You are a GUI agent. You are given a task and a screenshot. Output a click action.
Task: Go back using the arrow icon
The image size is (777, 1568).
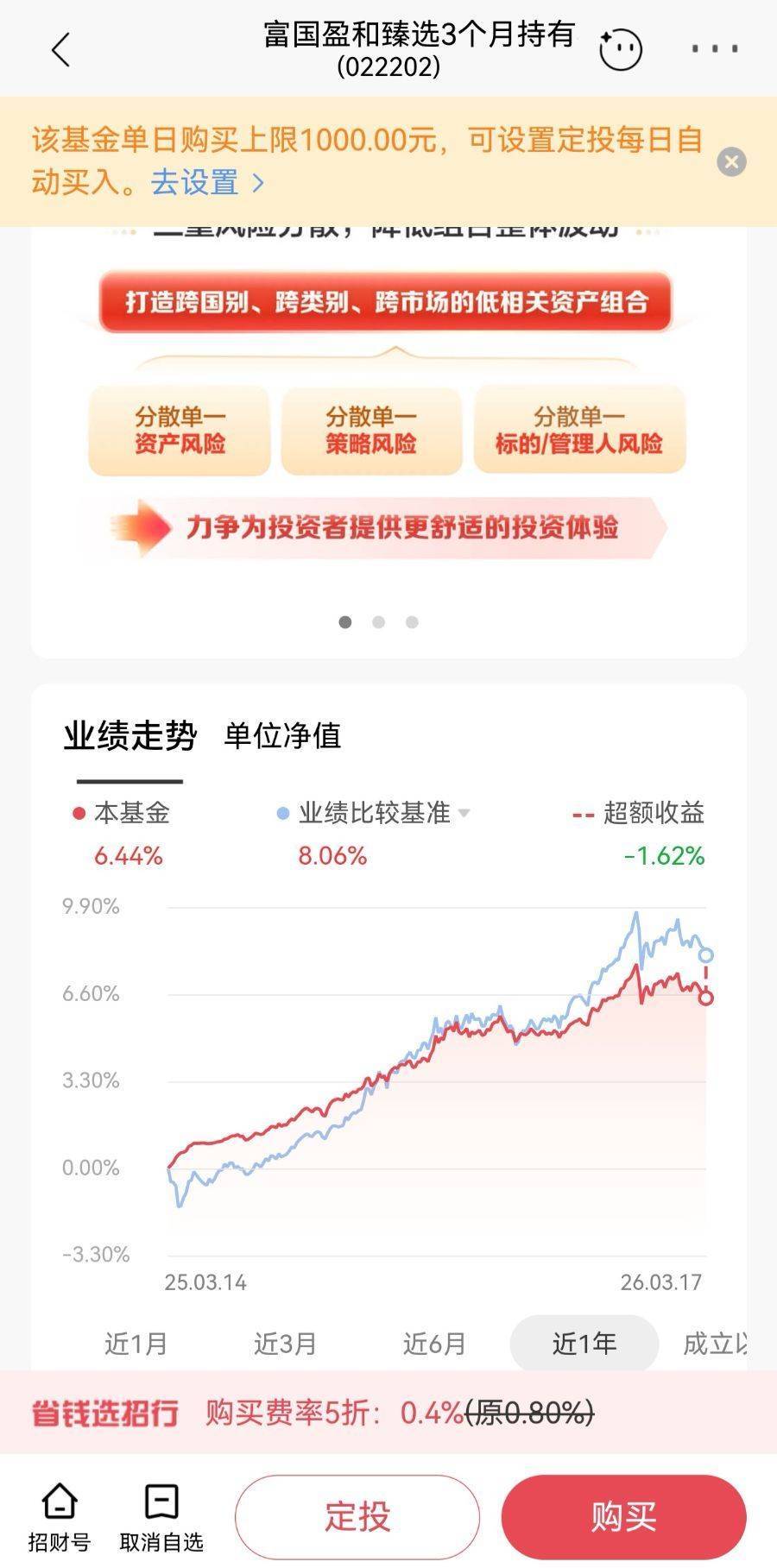(60, 50)
